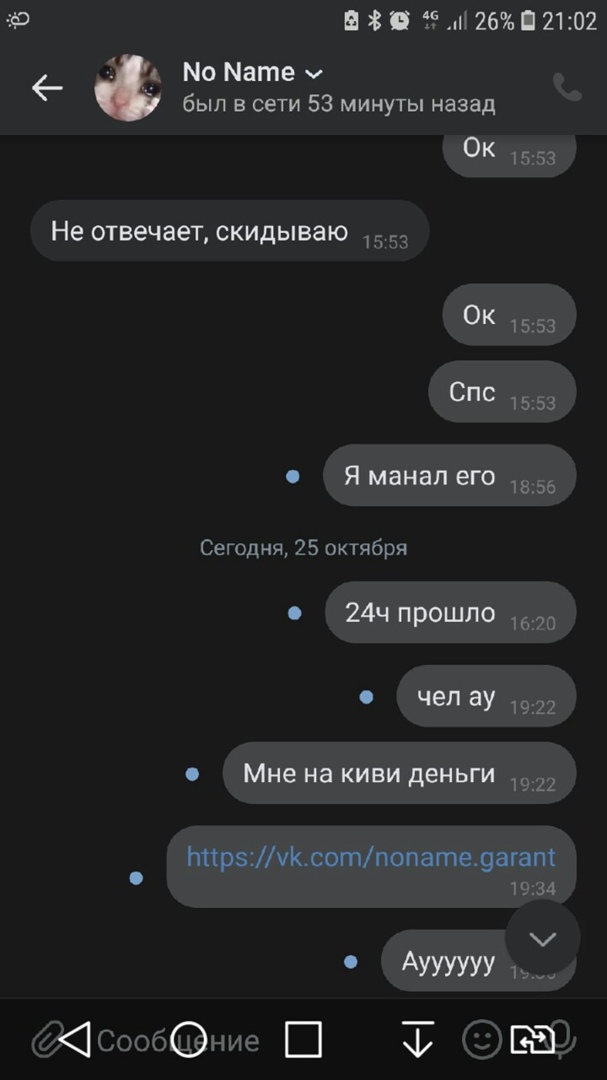Open the vk.com/noname.garant link
The height and width of the screenshot is (1080, 607).
[x=370, y=857]
